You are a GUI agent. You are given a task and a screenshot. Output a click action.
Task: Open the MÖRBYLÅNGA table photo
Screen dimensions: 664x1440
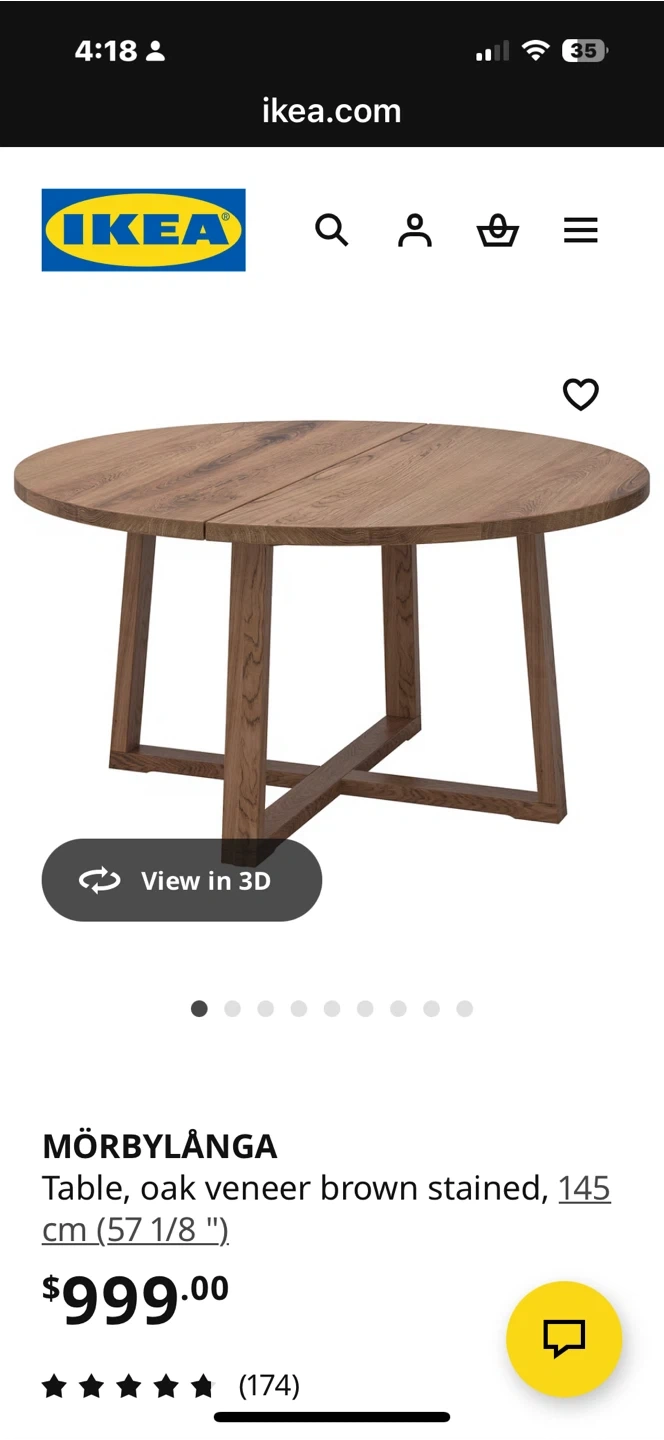point(332,620)
